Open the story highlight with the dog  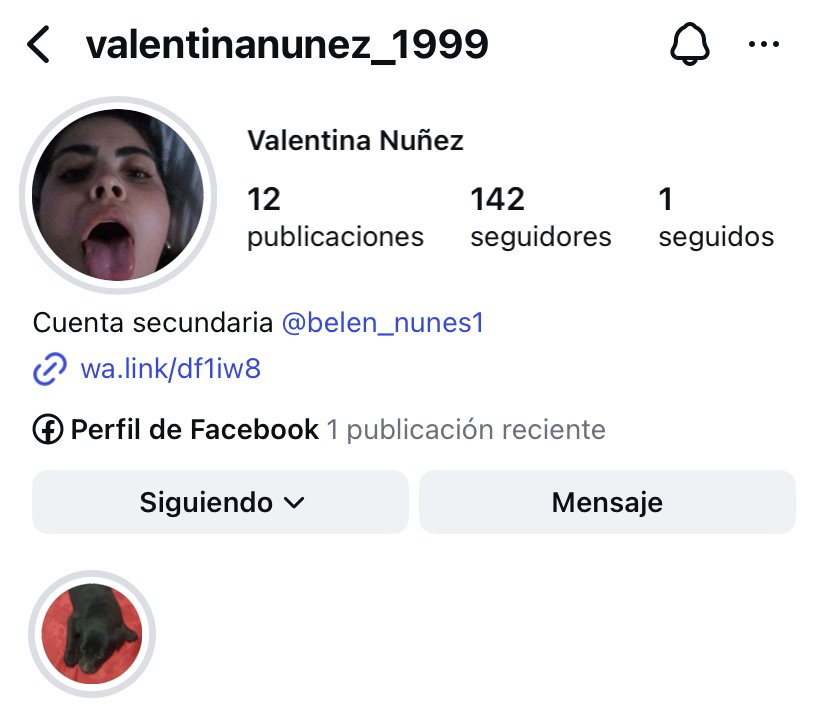coord(92,634)
